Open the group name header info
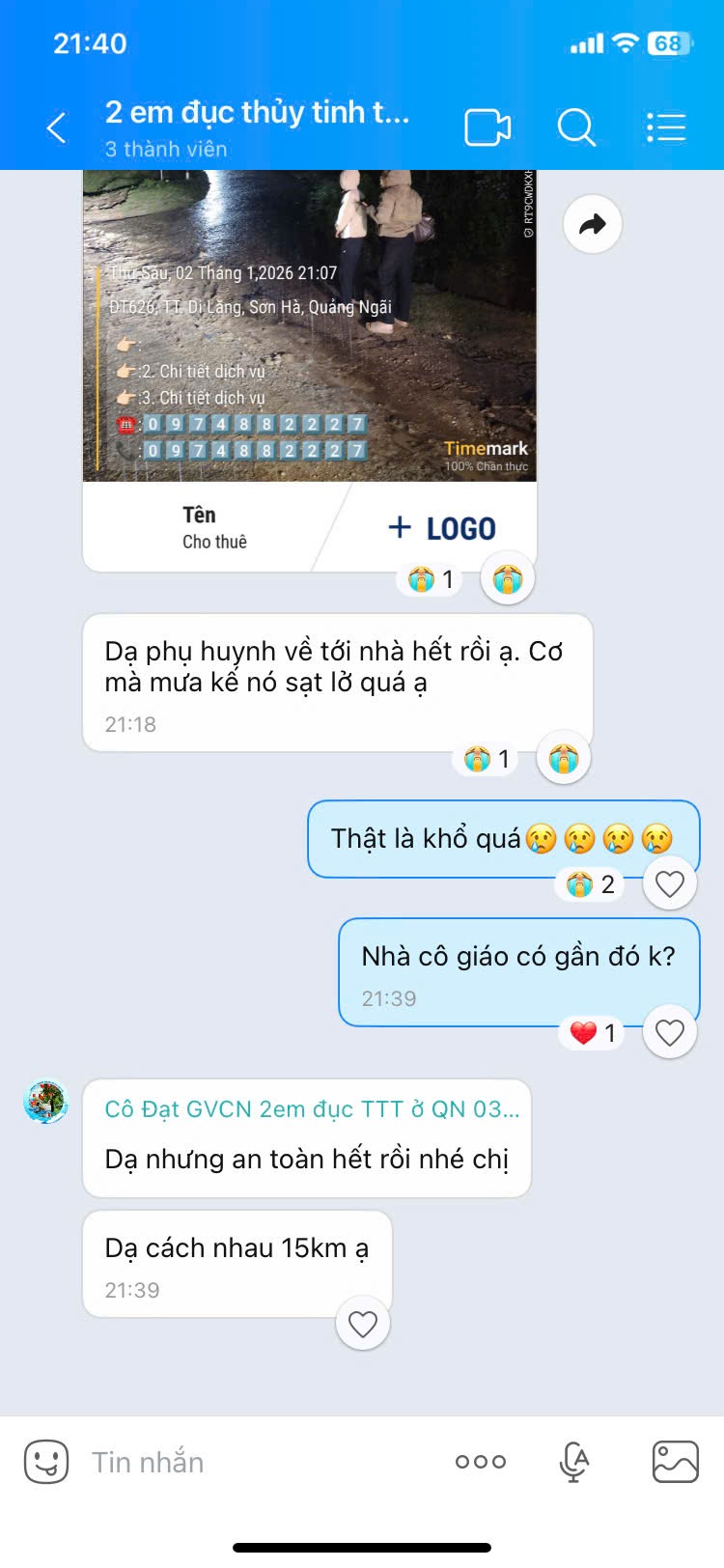The image size is (724, 1568). pos(257,127)
